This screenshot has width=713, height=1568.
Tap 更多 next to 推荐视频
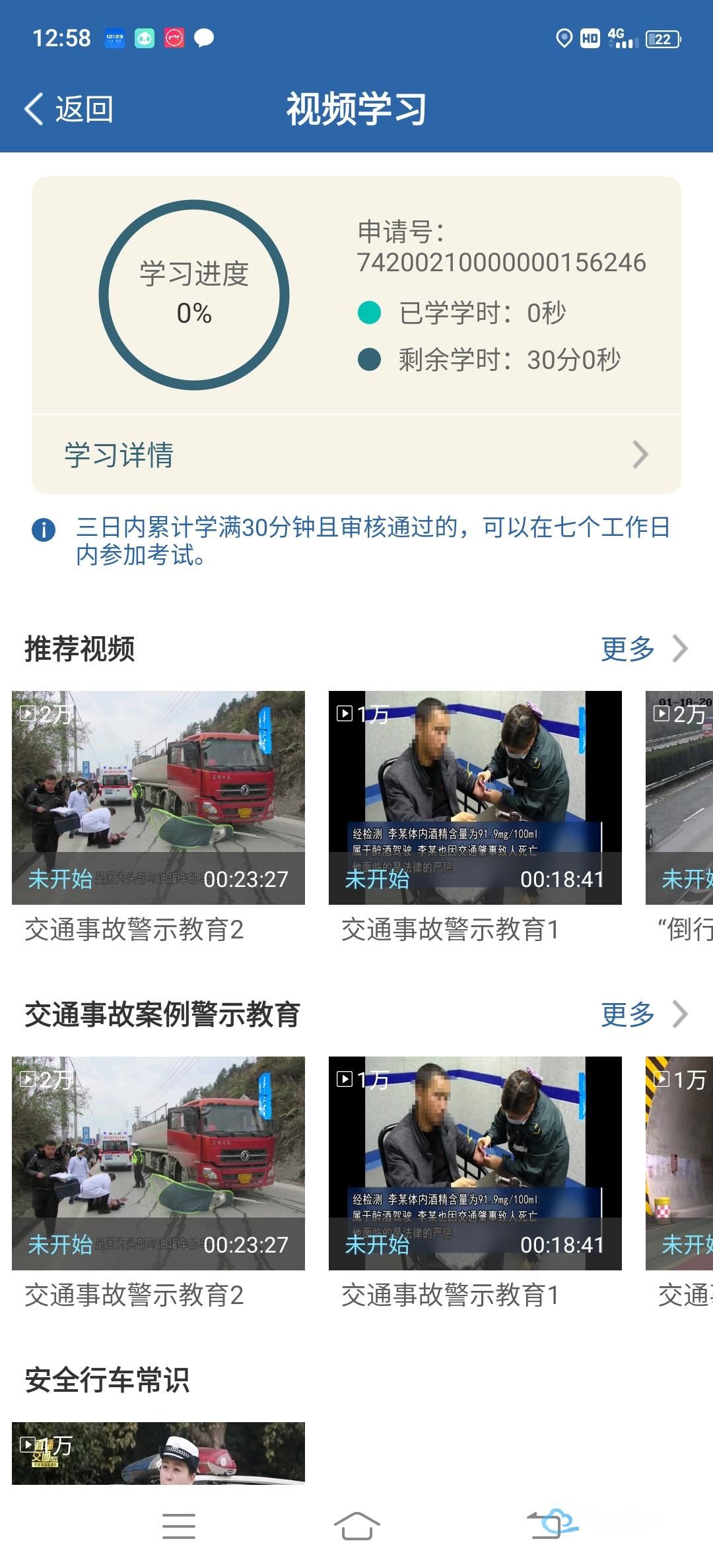643,649
